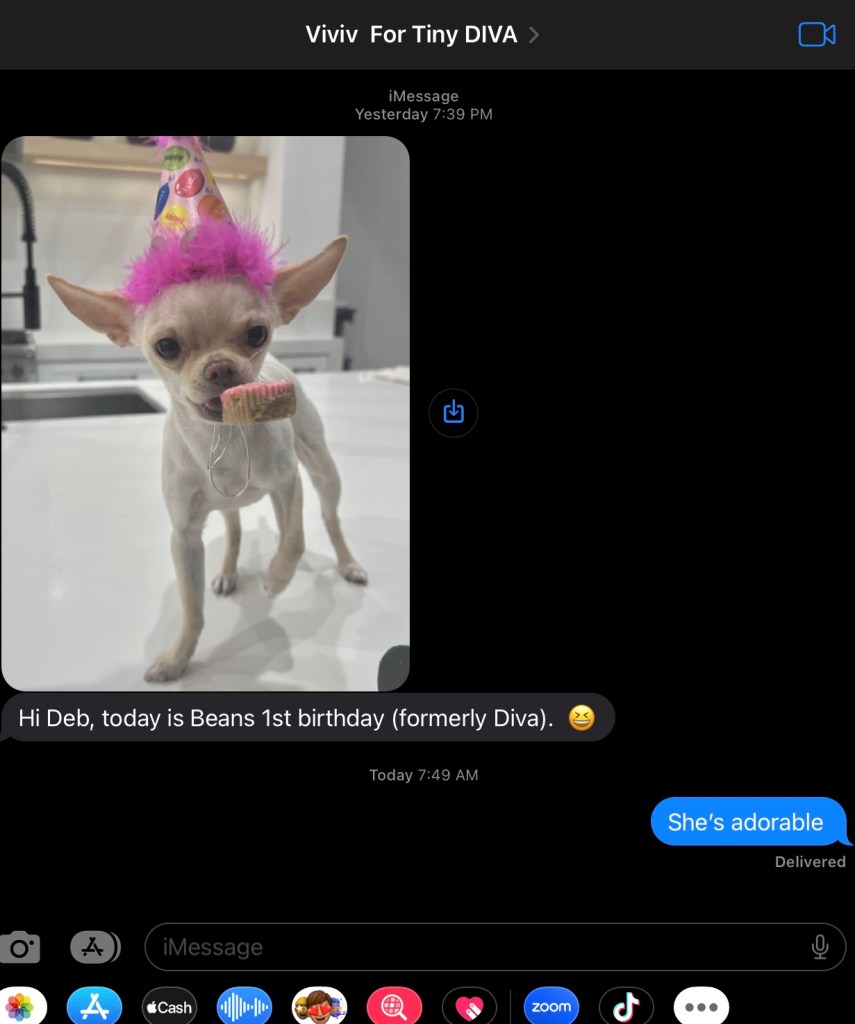Open the TikTok iMessage app

(626, 1006)
